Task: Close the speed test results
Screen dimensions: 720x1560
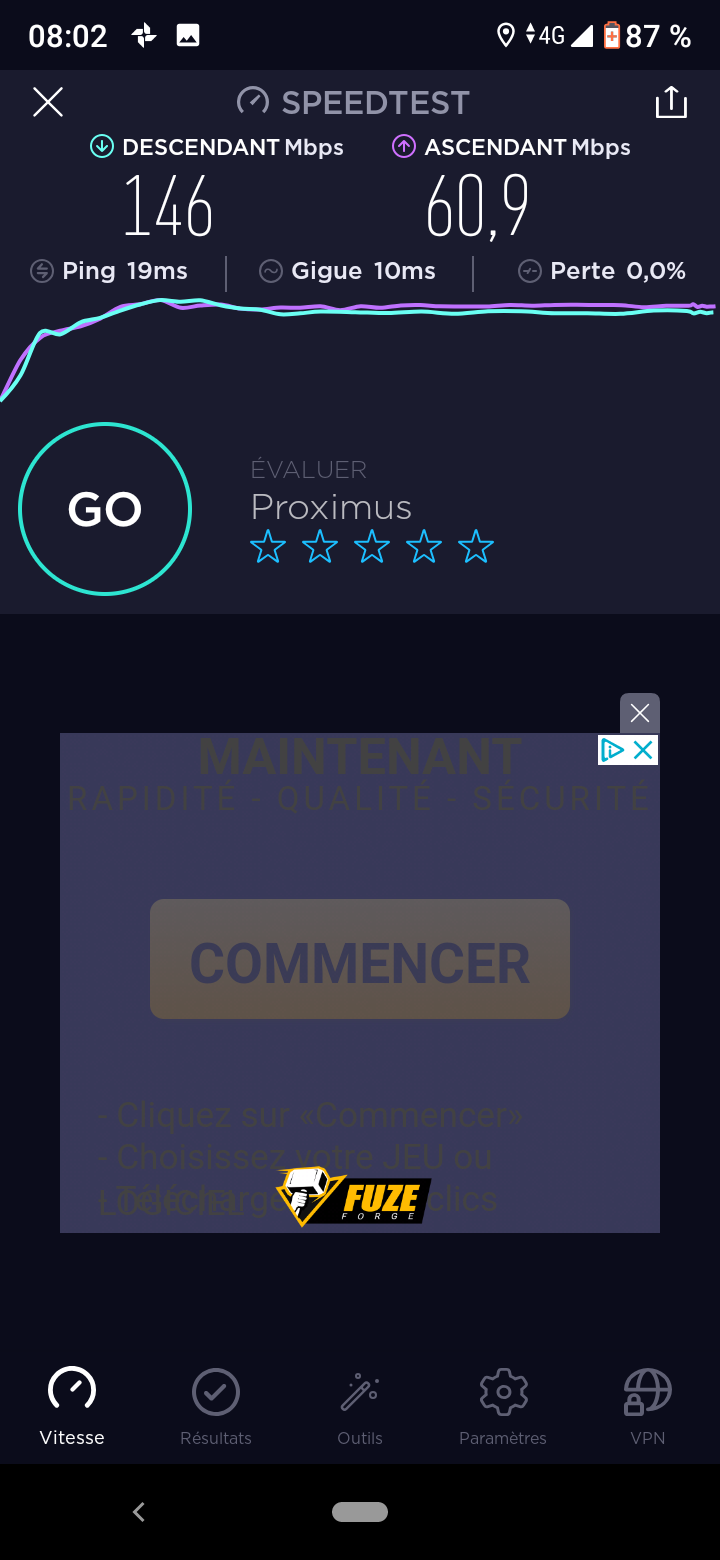Action: pos(48,102)
